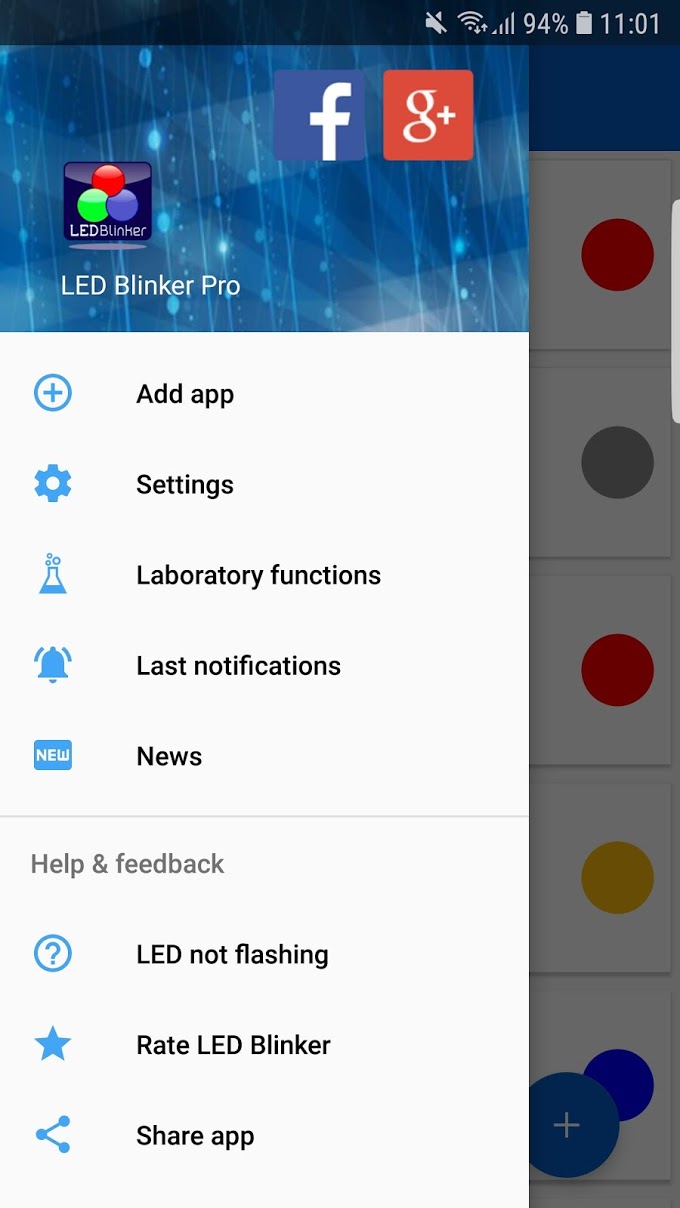Choose Rate LED Blinker

tap(233, 1045)
